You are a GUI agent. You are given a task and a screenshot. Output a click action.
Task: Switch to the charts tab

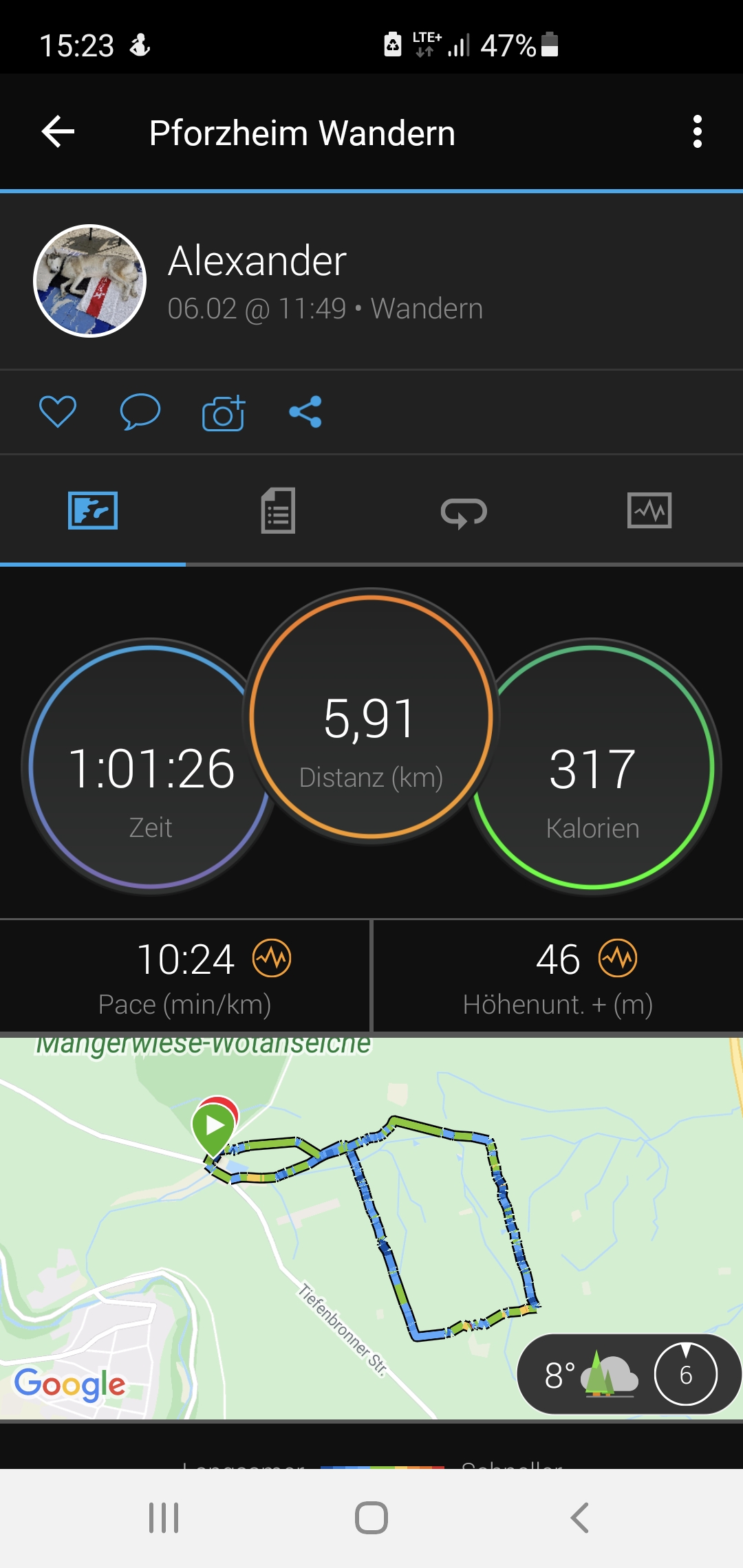click(x=649, y=511)
